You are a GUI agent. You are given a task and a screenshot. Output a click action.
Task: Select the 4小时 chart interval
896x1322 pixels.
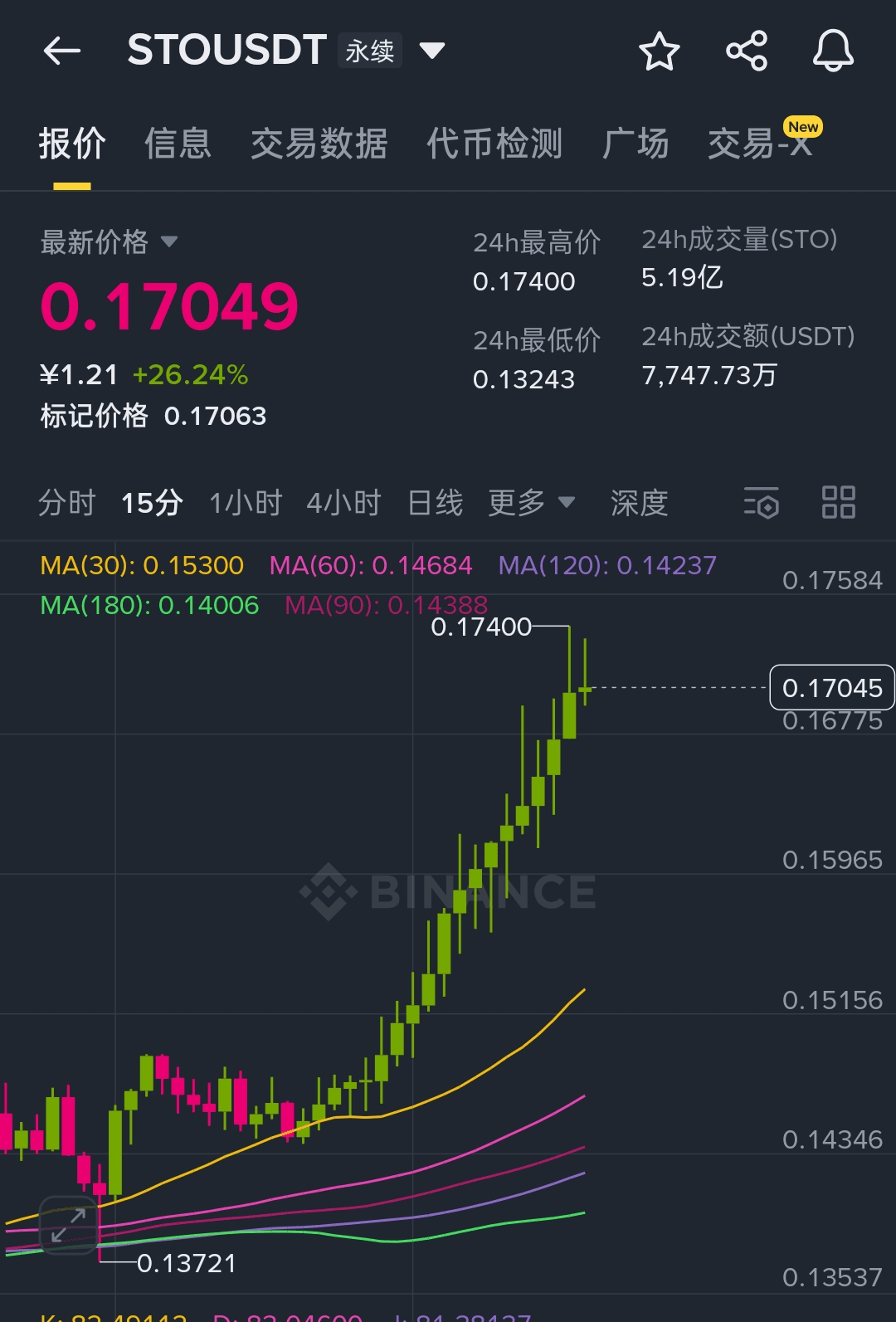coord(343,503)
